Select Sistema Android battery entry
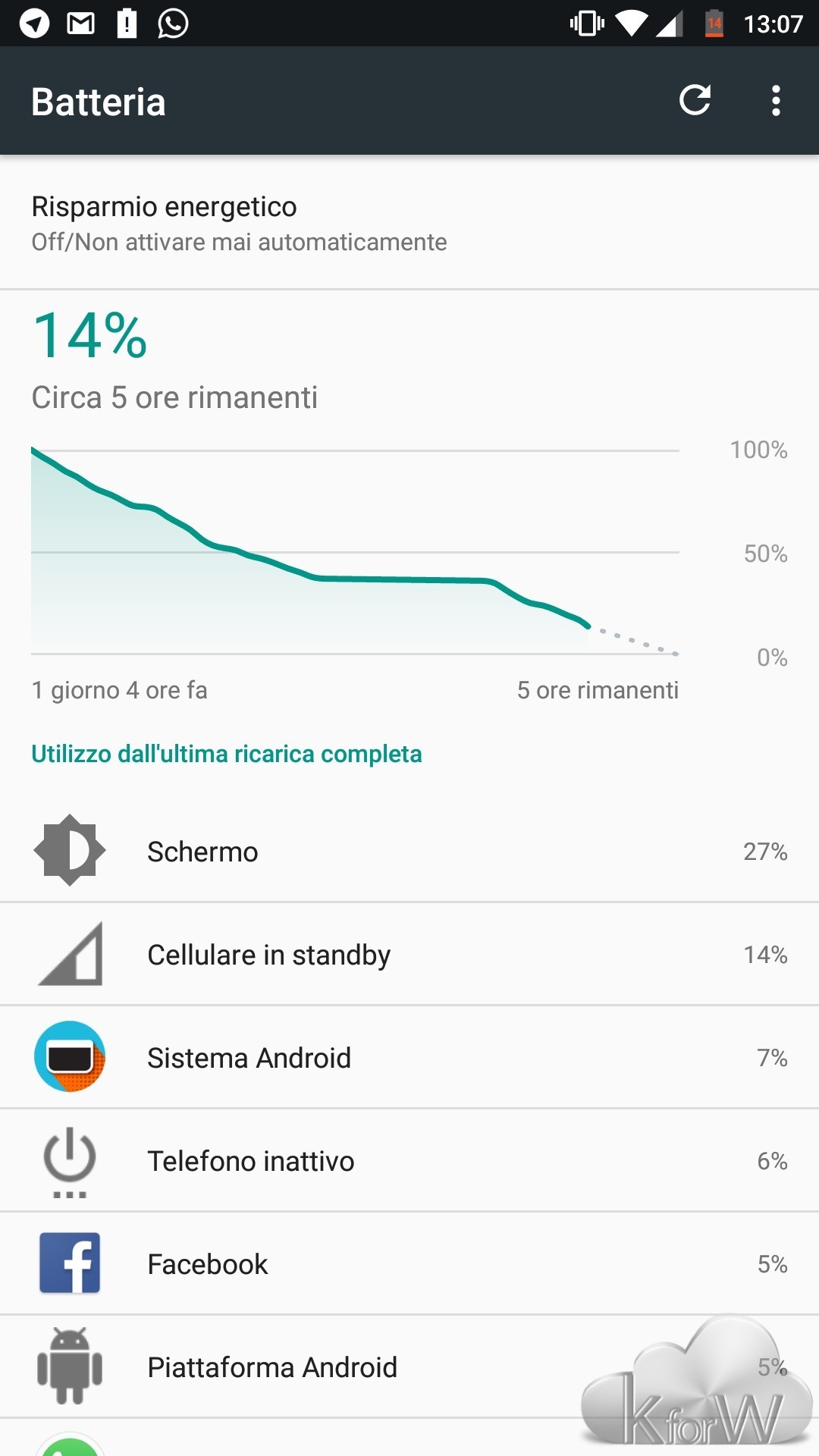This screenshot has height=1456, width=819. tap(409, 1058)
